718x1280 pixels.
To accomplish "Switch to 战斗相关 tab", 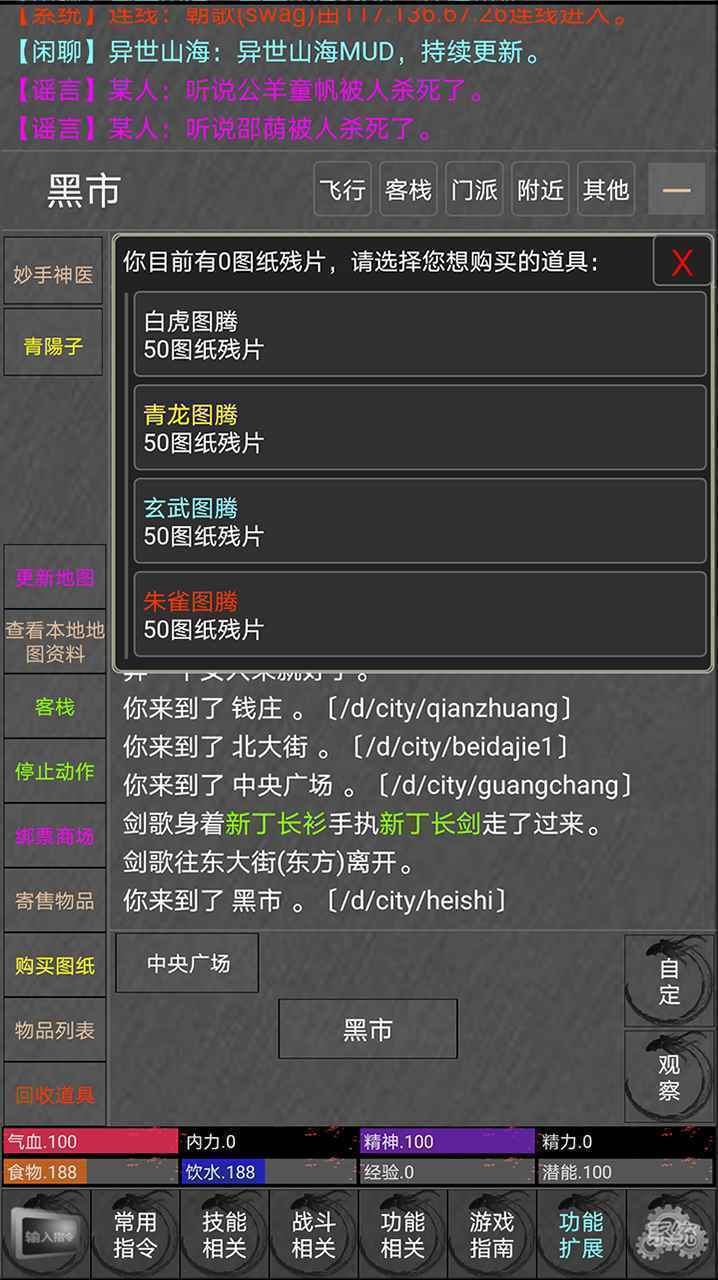I will (x=313, y=1234).
